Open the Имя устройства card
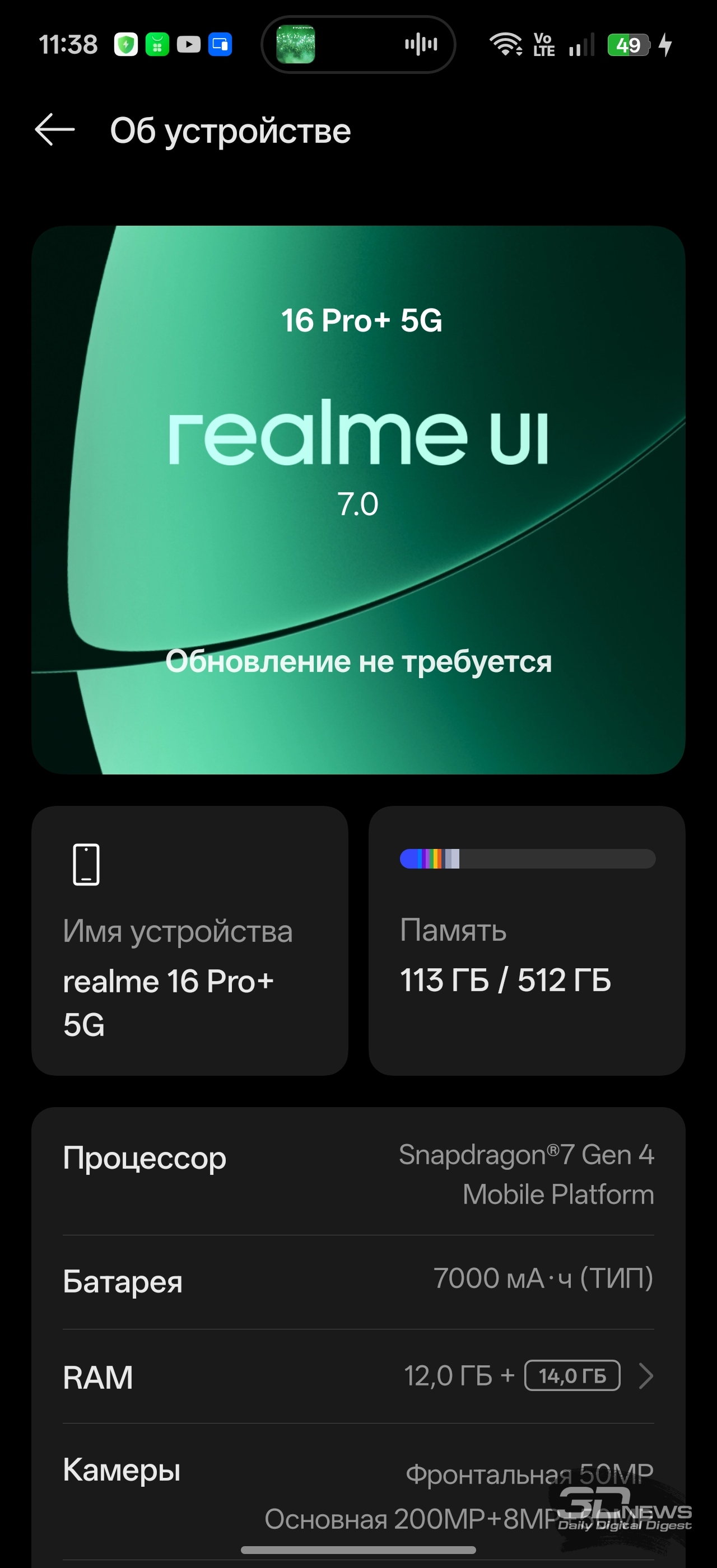 tap(189, 940)
